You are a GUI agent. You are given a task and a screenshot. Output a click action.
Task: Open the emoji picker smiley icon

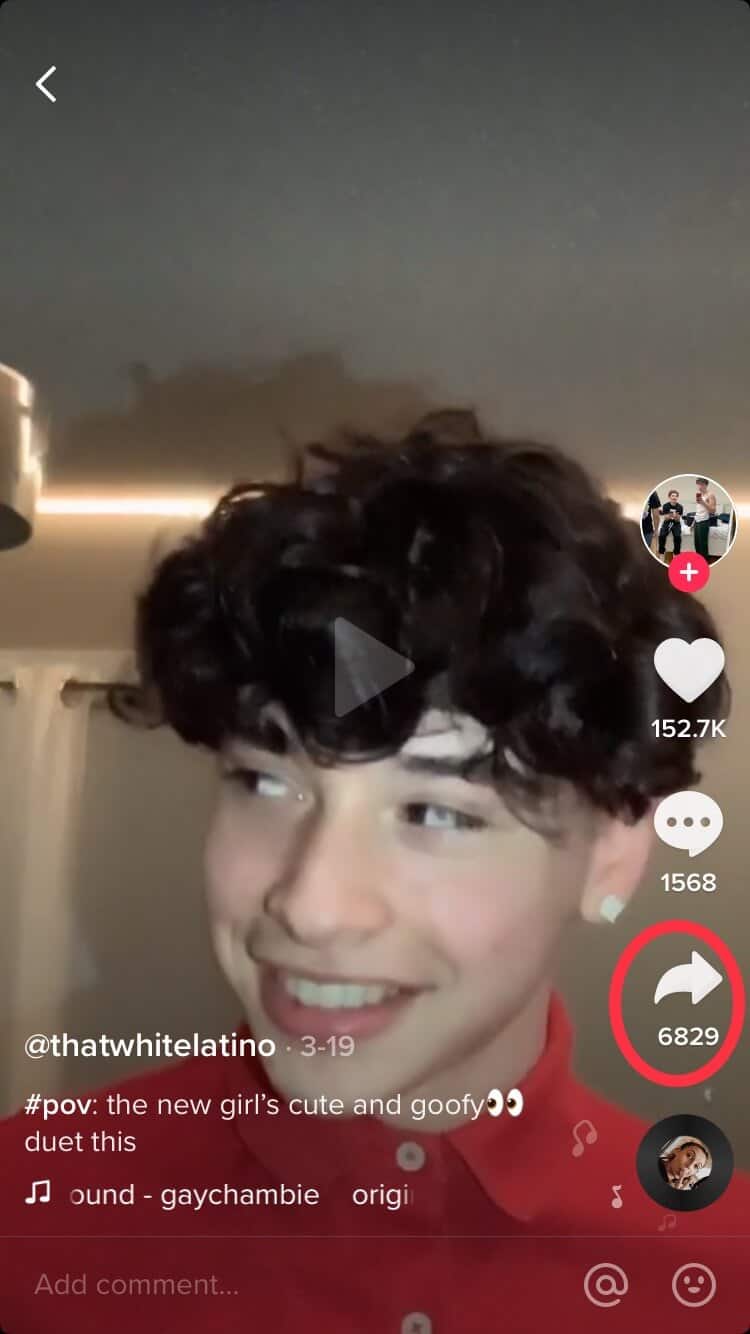click(x=694, y=1284)
